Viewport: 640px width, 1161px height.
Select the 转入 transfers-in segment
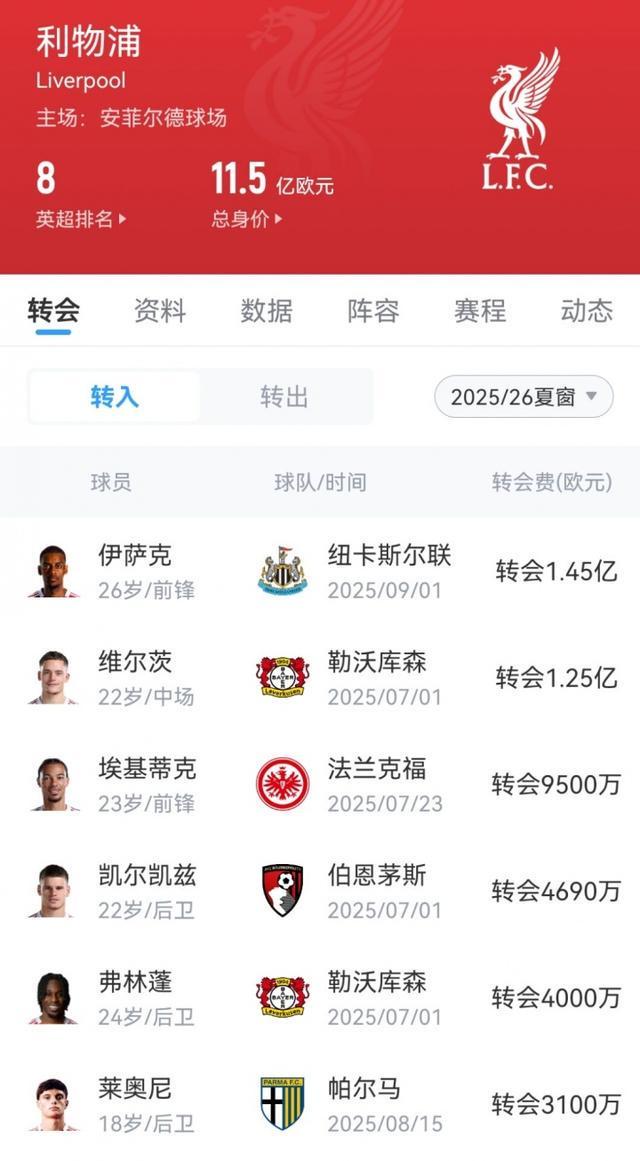coord(115,397)
